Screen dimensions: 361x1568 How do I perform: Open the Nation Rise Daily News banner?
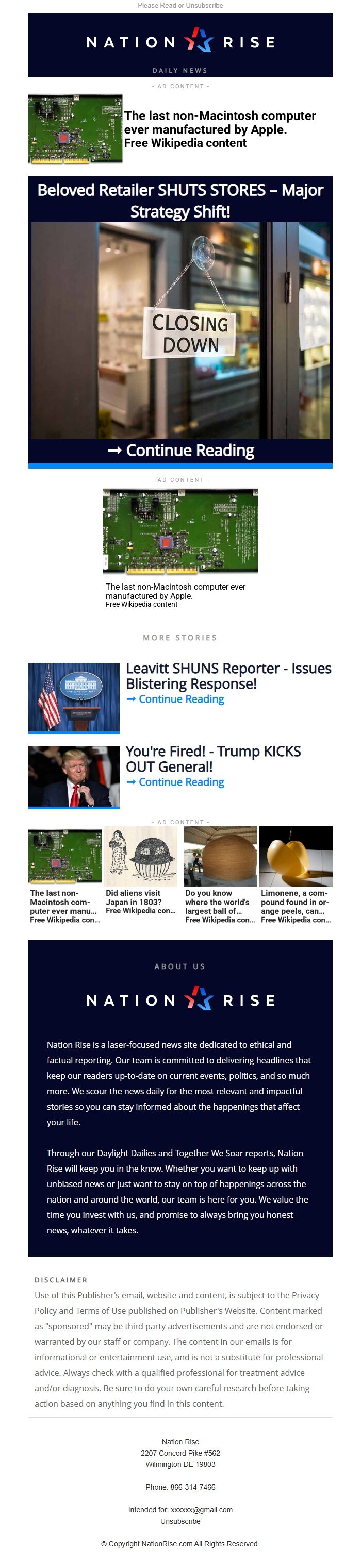click(x=180, y=46)
